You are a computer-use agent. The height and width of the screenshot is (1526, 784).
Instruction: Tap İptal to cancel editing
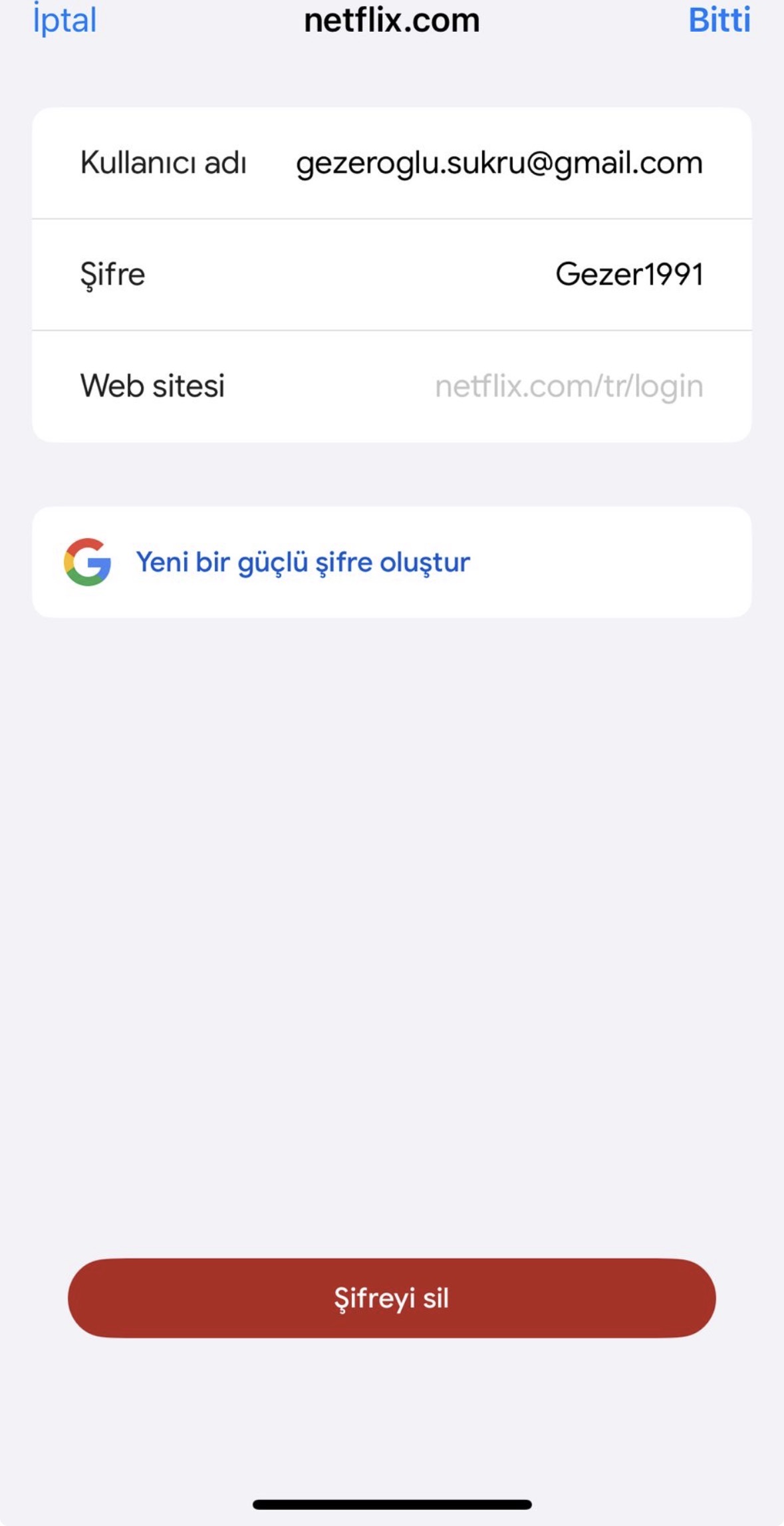65,19
